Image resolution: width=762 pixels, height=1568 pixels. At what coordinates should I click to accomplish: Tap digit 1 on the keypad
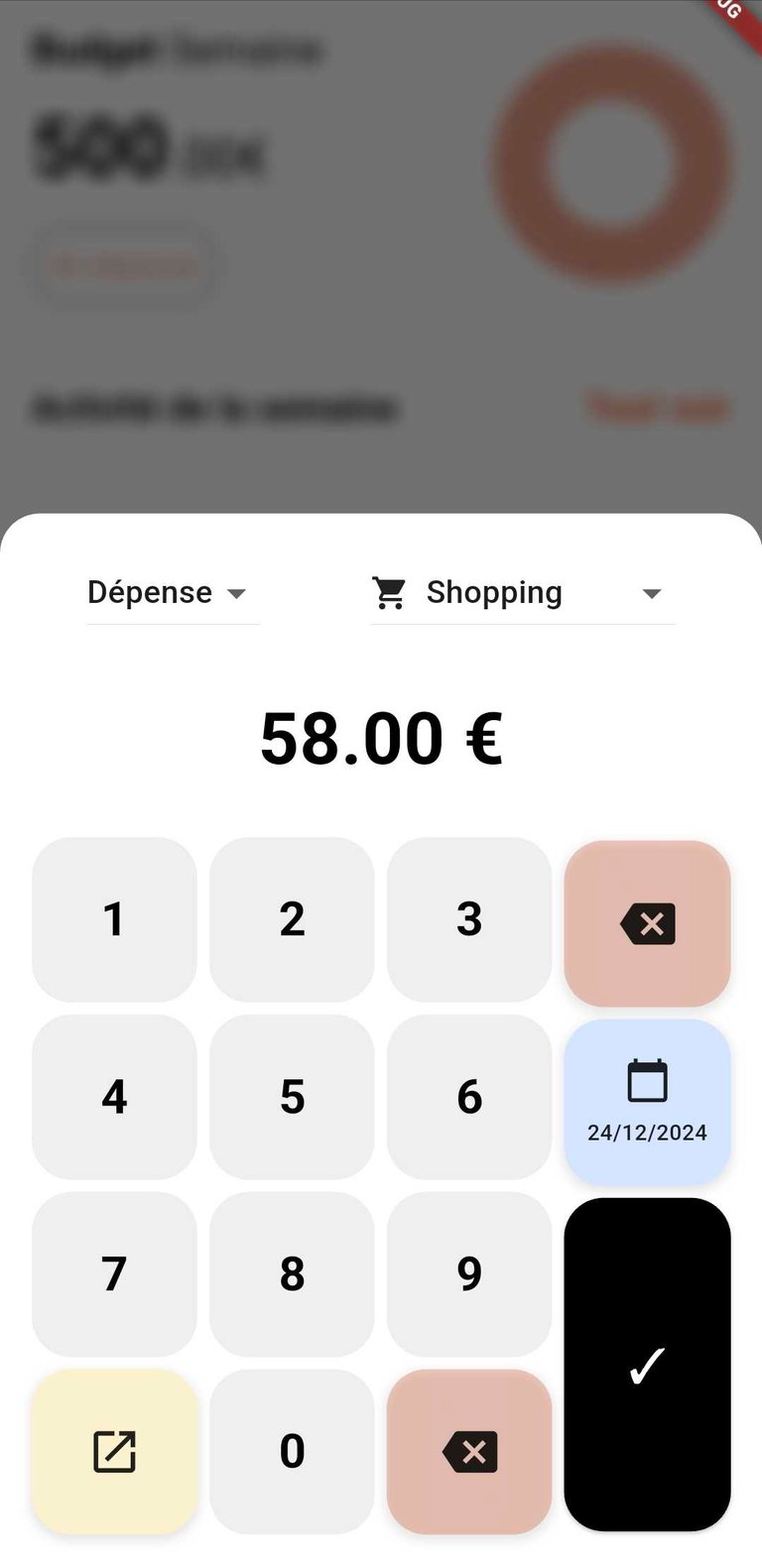point(114,919)
